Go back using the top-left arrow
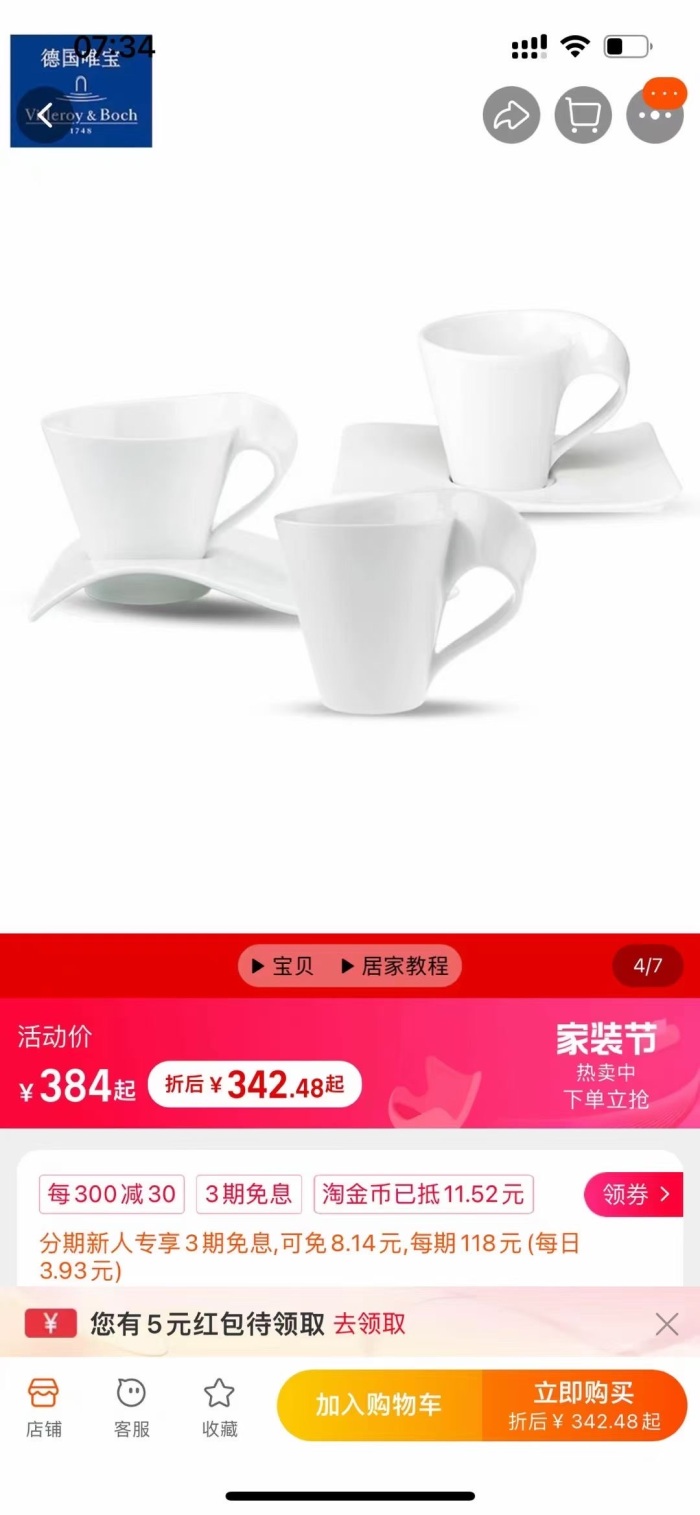Viewport: 700px width, 1515px height. point(45,115)
